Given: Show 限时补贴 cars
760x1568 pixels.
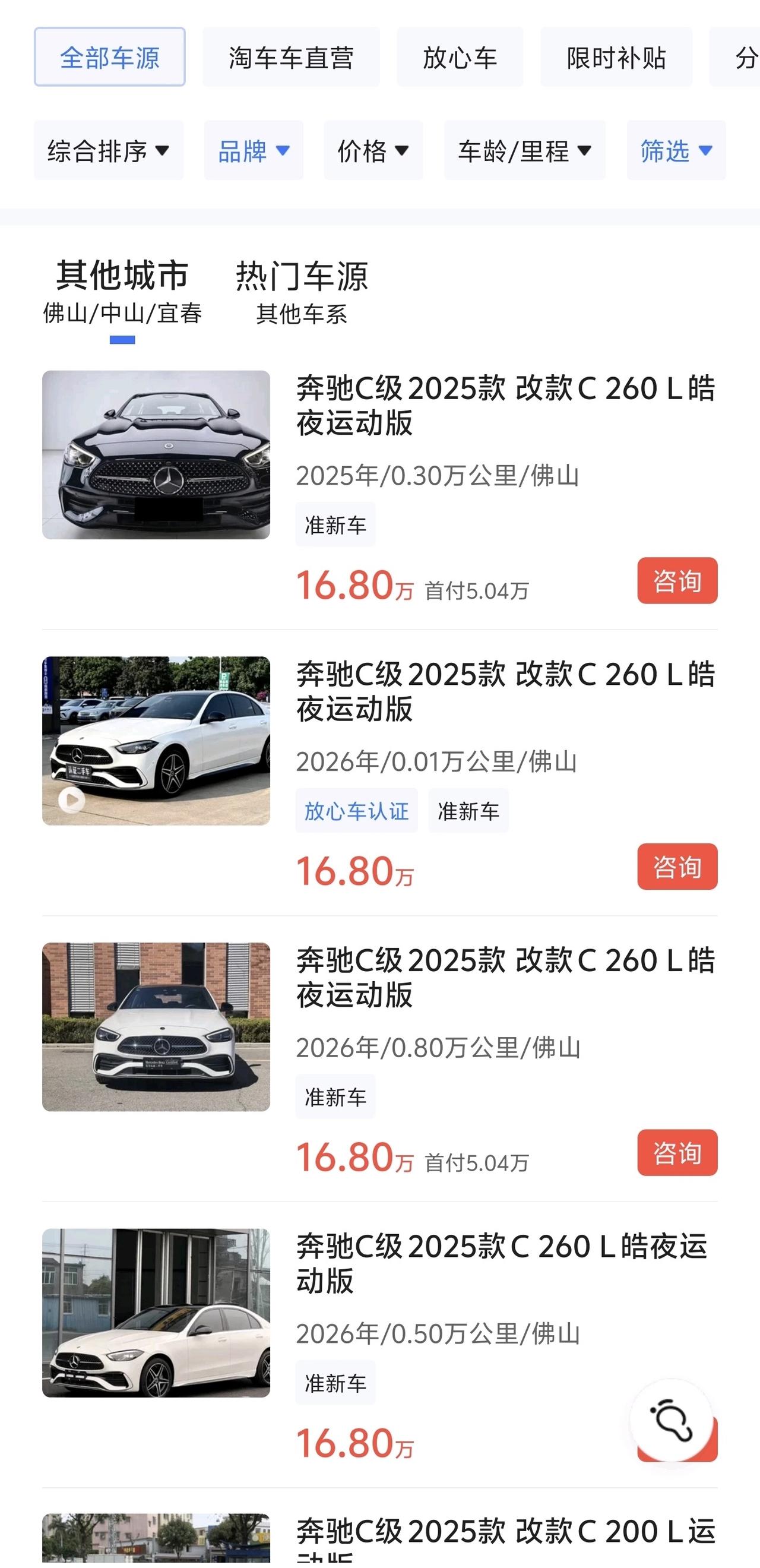Looking at the screenshot, I should (616, 57).
